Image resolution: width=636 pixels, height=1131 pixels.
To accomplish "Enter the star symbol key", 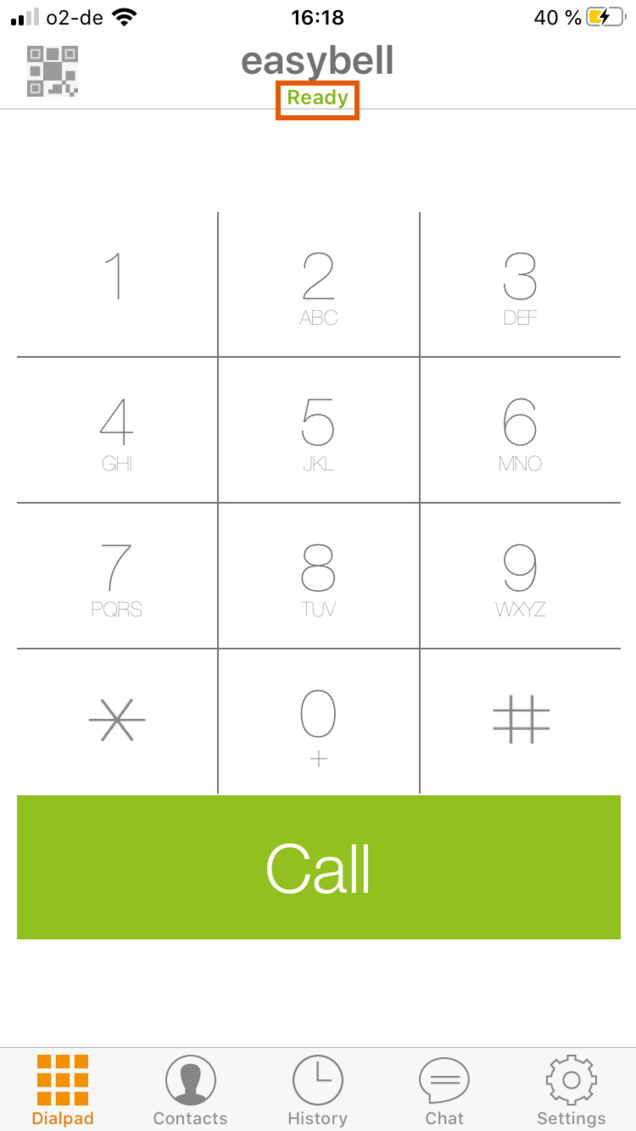I will tap(117, 721).
